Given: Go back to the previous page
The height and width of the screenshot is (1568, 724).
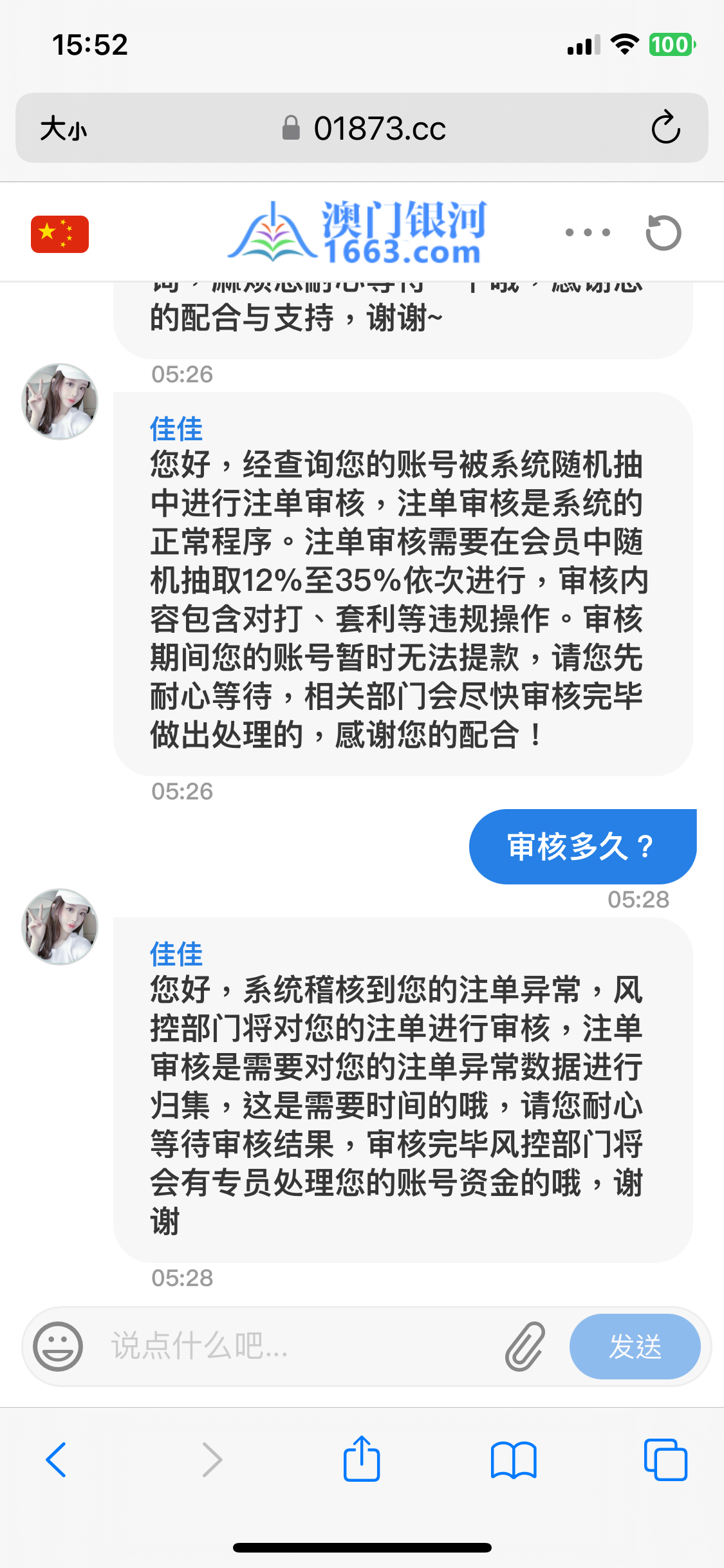Looking at the screenshot, I should pyautogui.click(x=56, y=1459).
